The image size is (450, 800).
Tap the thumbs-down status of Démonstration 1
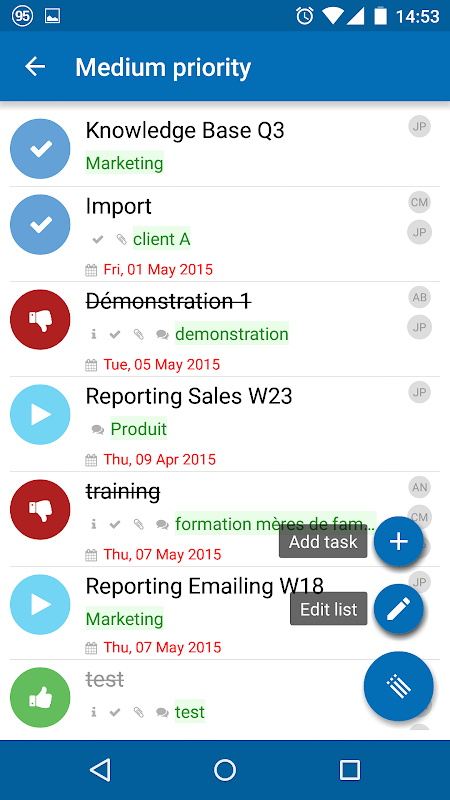[40, 319]
